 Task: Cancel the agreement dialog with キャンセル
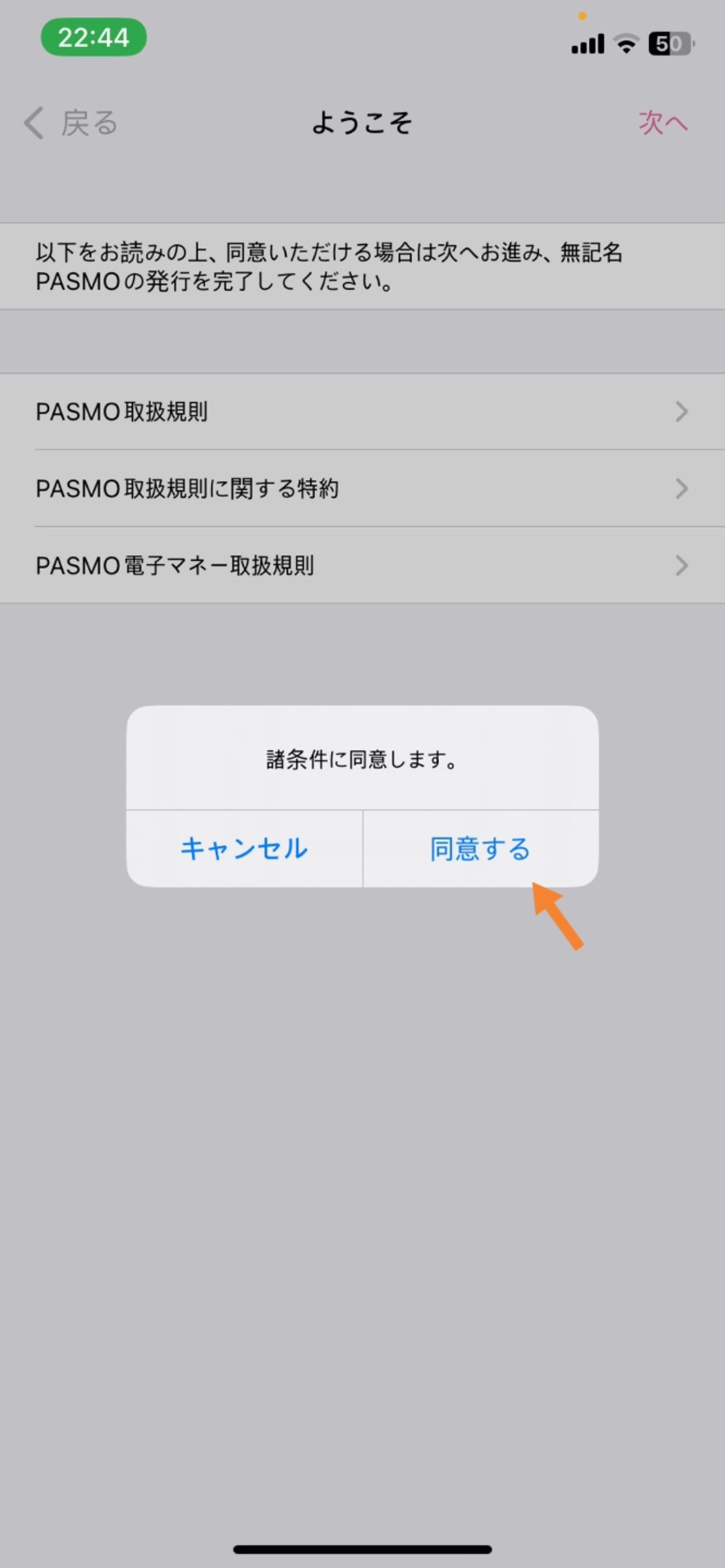244,848
